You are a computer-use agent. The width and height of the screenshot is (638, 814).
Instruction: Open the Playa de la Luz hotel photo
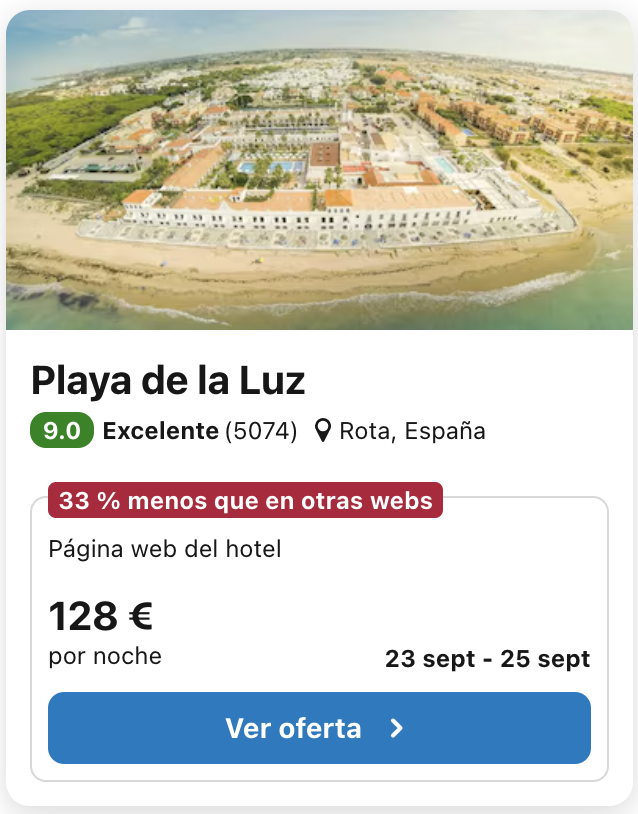[x=319, y=170]
